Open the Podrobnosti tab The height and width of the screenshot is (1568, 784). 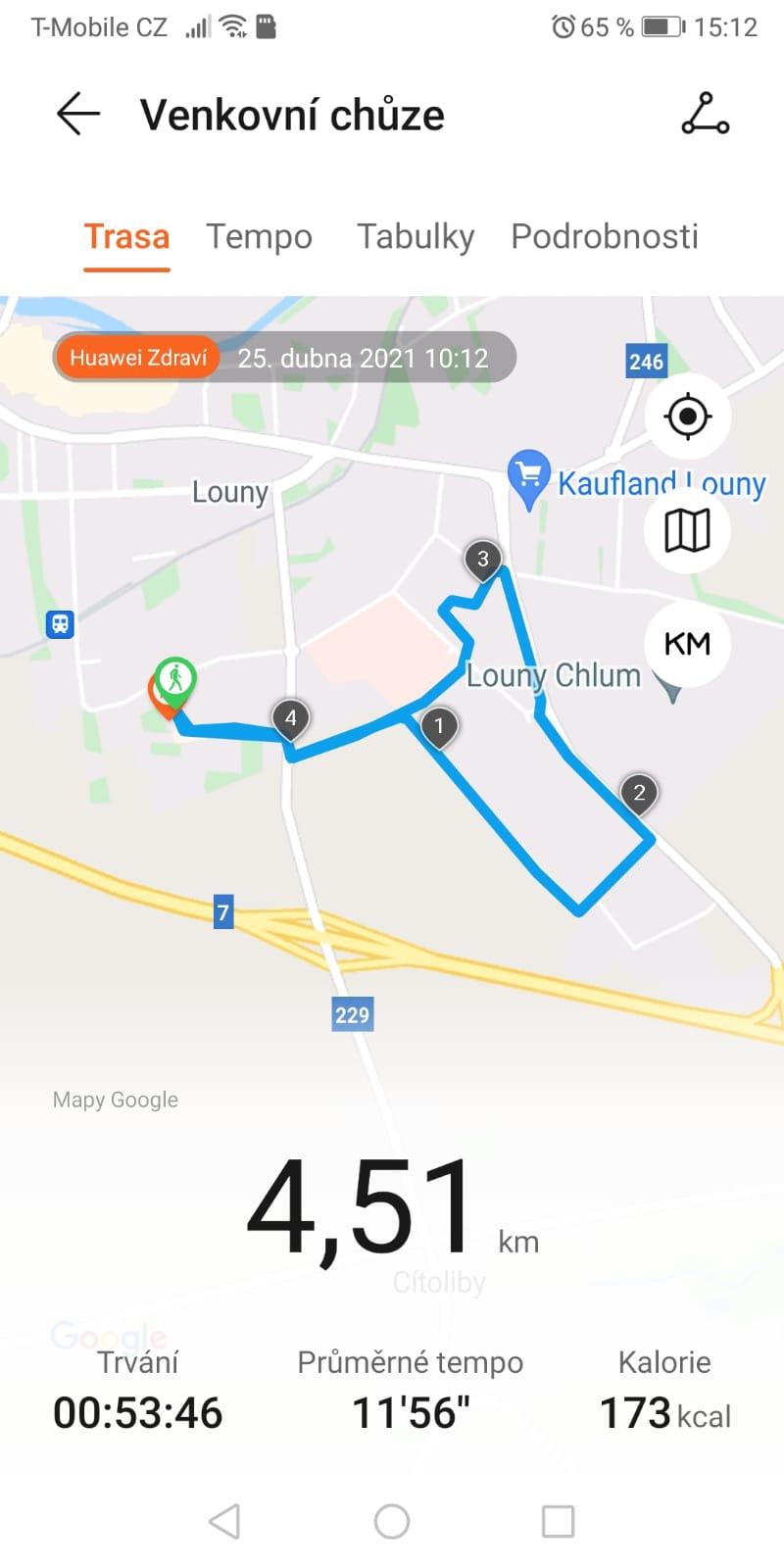tap(604, 237)
